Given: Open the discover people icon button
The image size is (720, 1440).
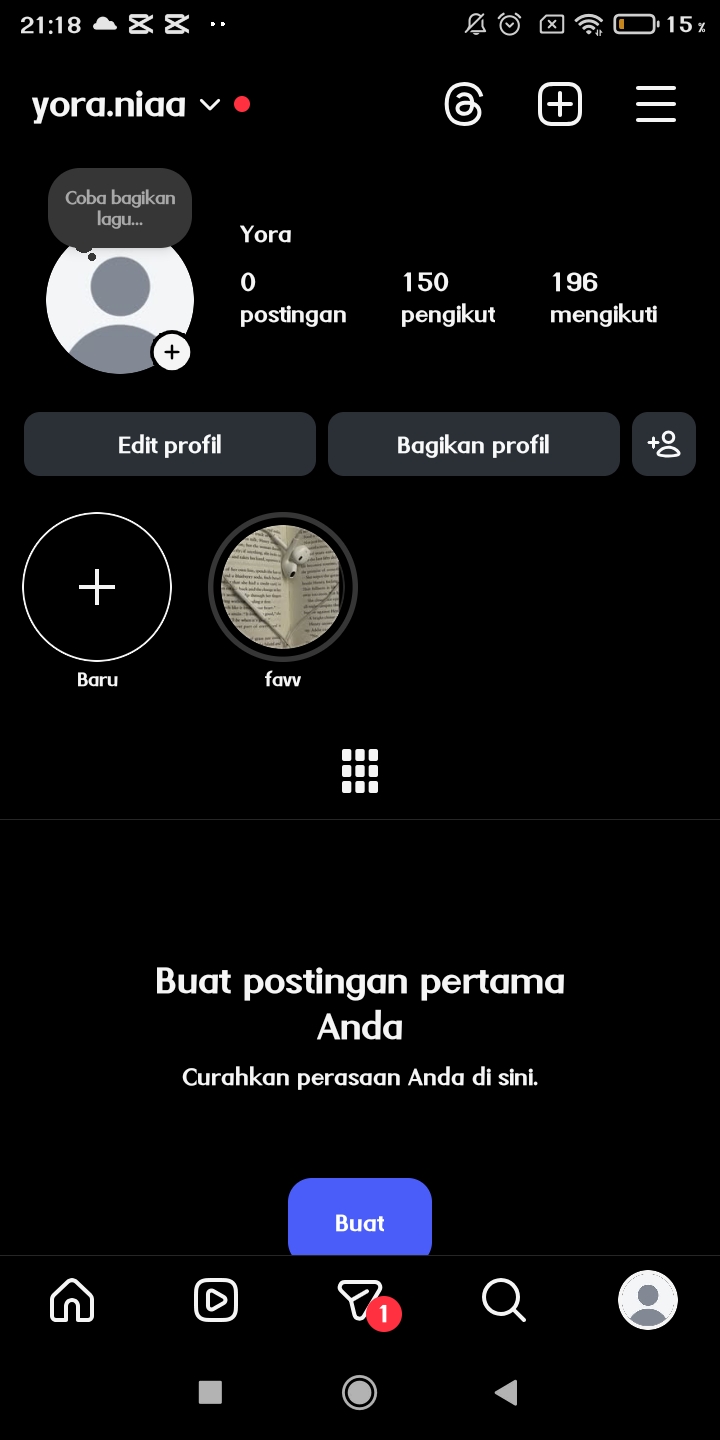Looking at the screenshot, I should click(x=664, y=444).
